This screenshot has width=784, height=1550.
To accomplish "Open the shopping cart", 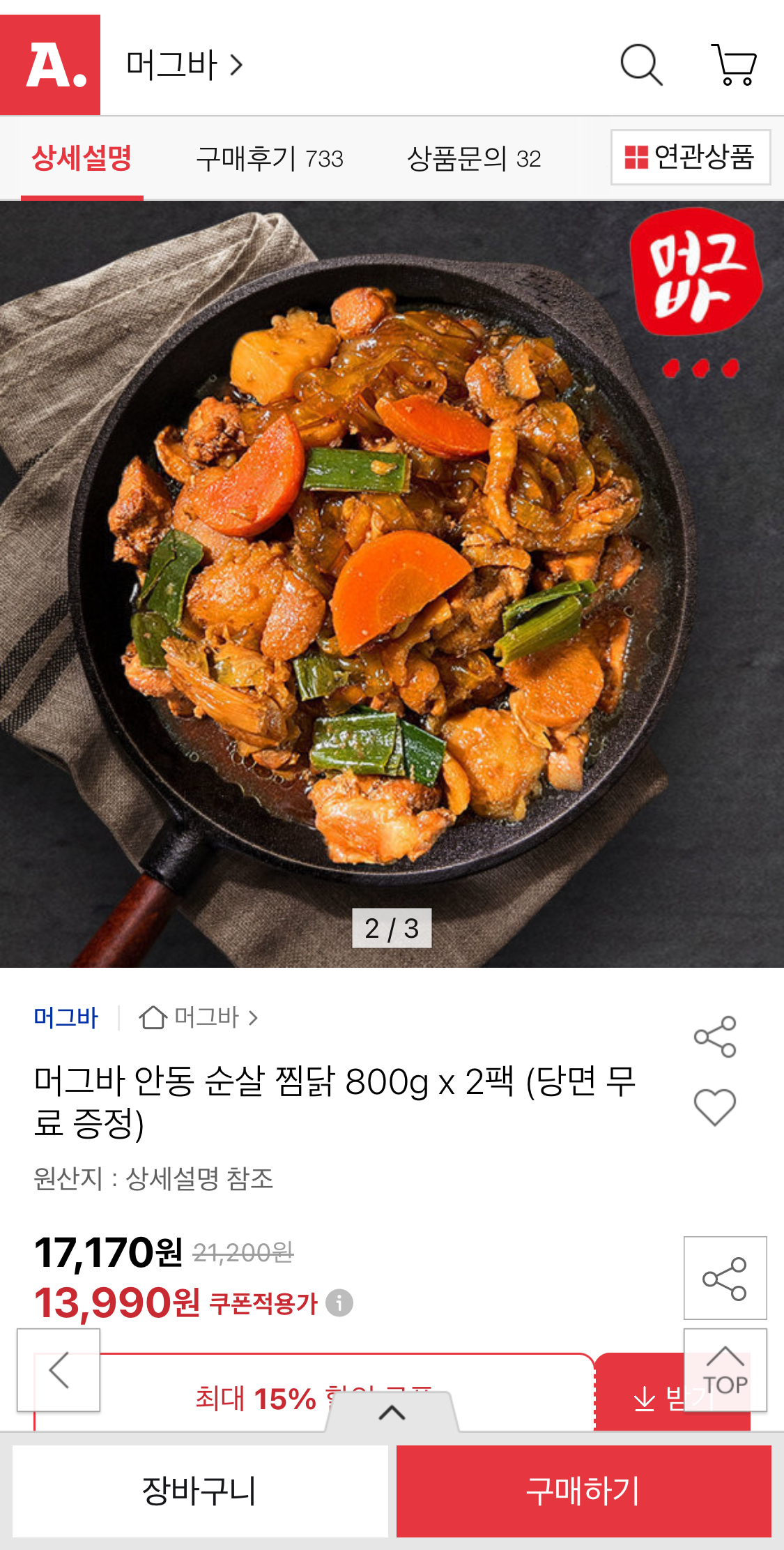I will click(x=734, y=66).
